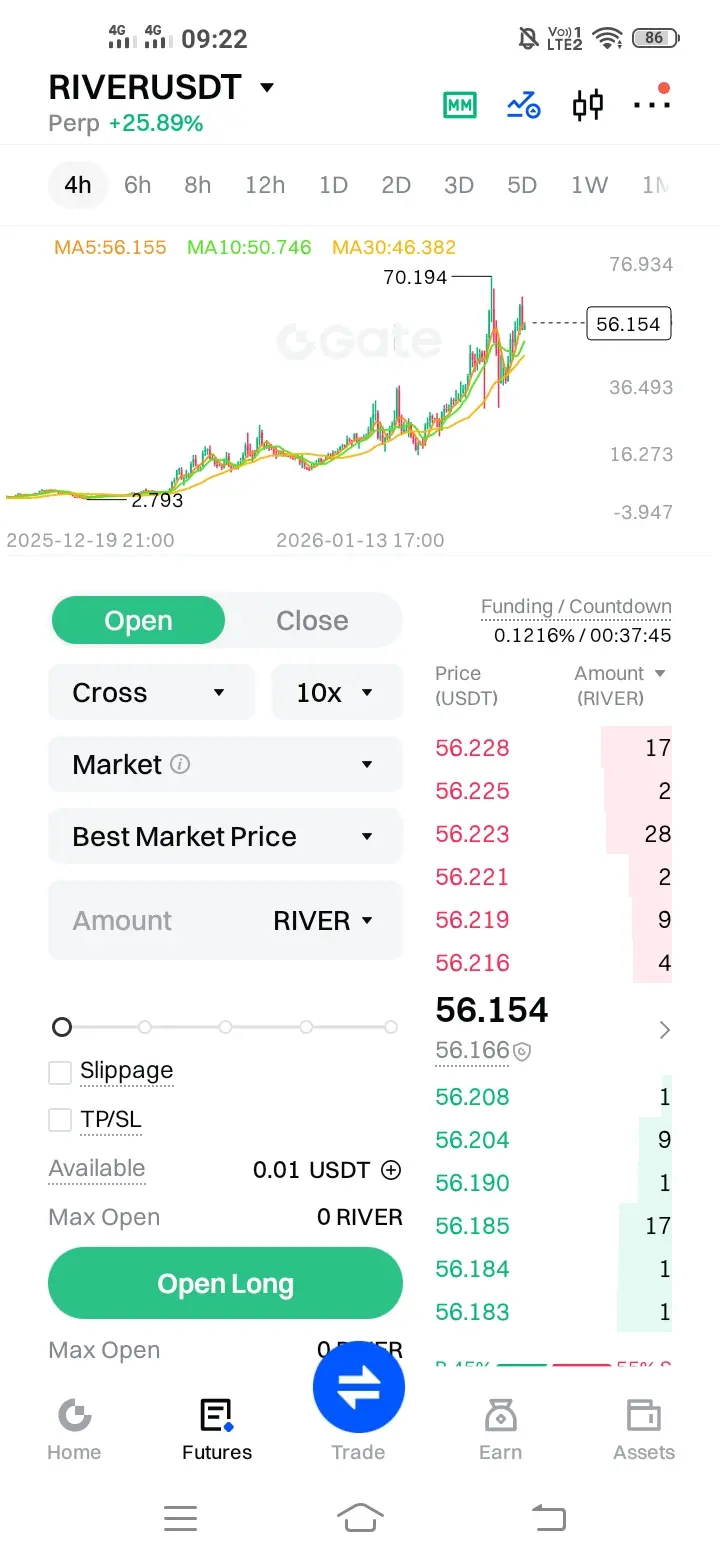Open the Cross margin mode dropdown

tap(150, 692)
